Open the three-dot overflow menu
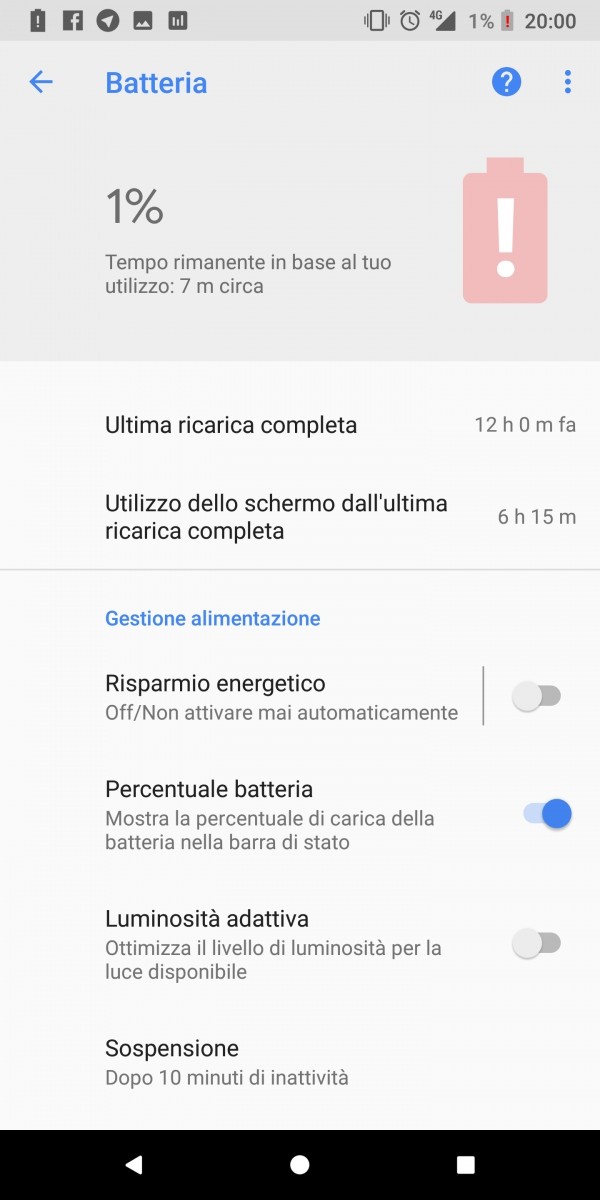600x1200 pixels. tap(567, 82)
